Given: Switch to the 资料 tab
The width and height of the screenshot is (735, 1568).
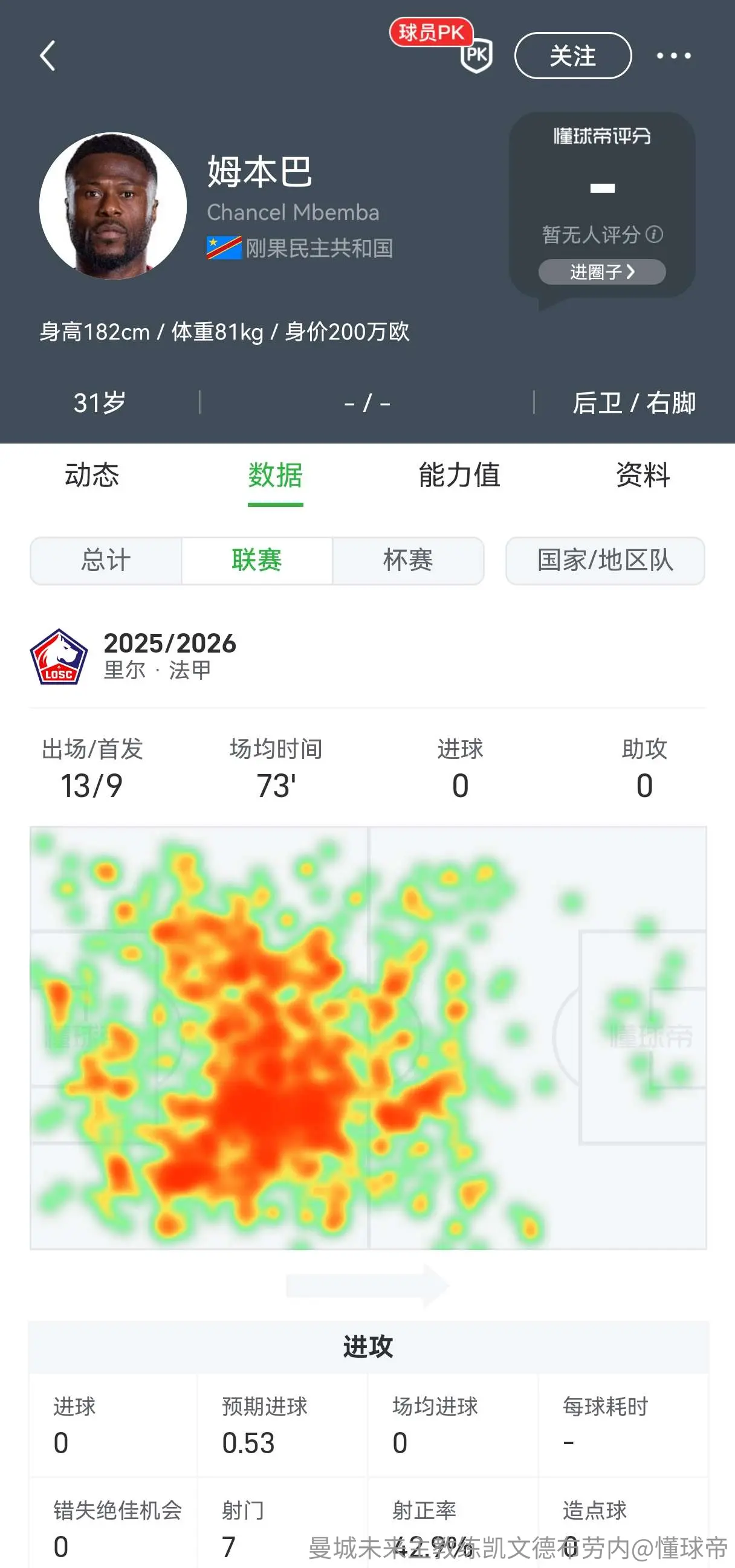Looking at the screenshot, I should [643, 475].
